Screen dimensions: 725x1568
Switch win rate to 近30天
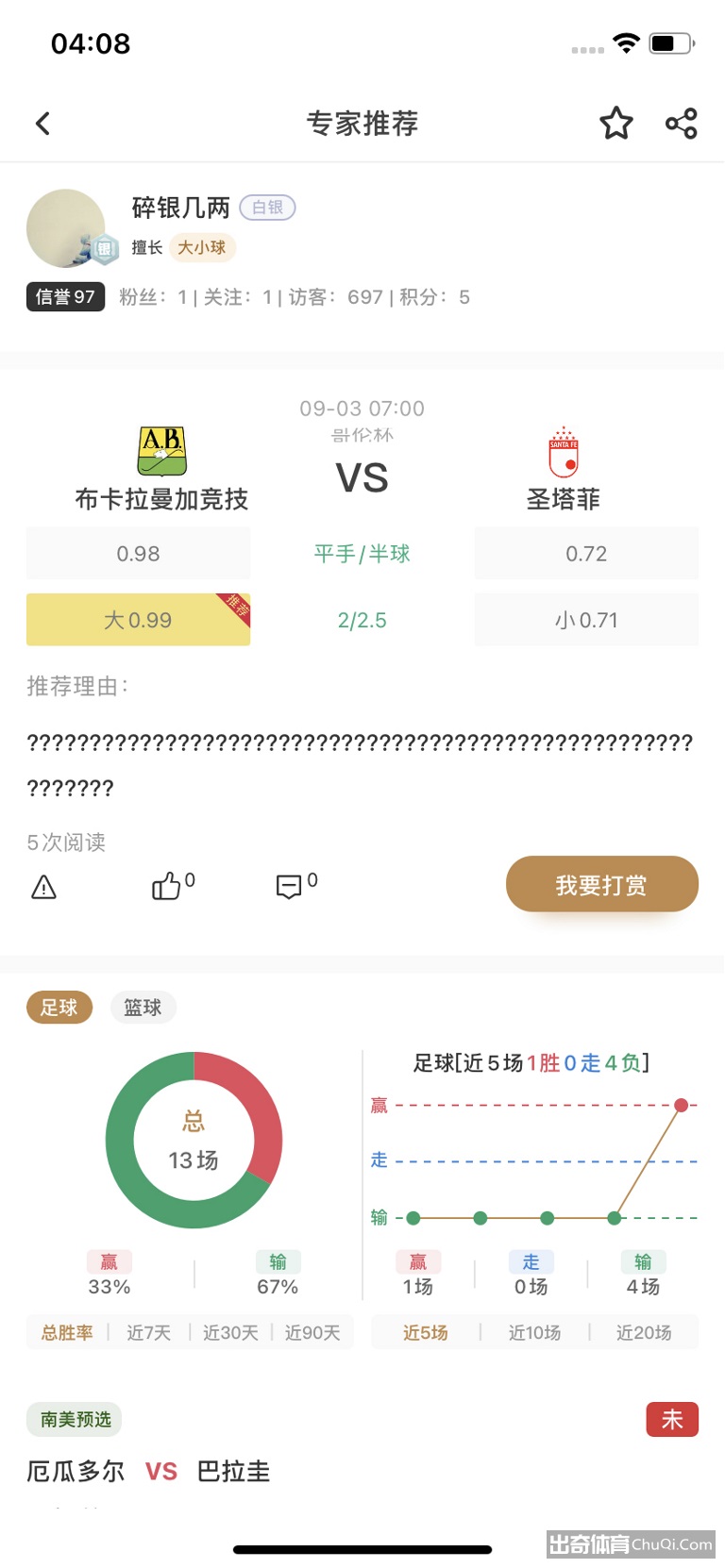[x=230, y=1333]
